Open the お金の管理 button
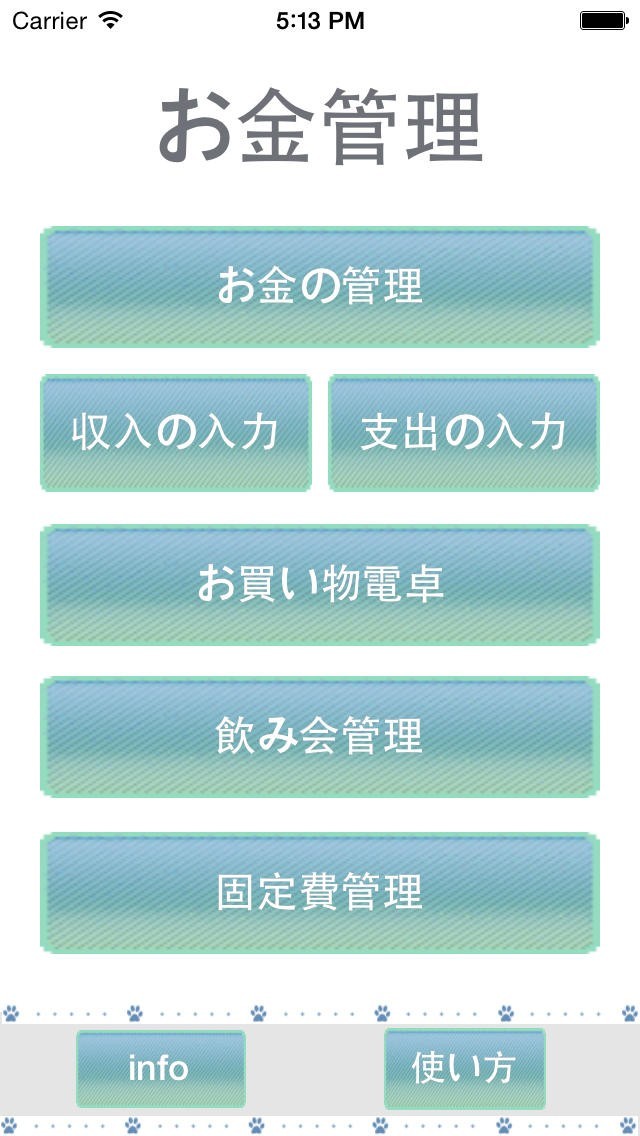 click(320, 287)
